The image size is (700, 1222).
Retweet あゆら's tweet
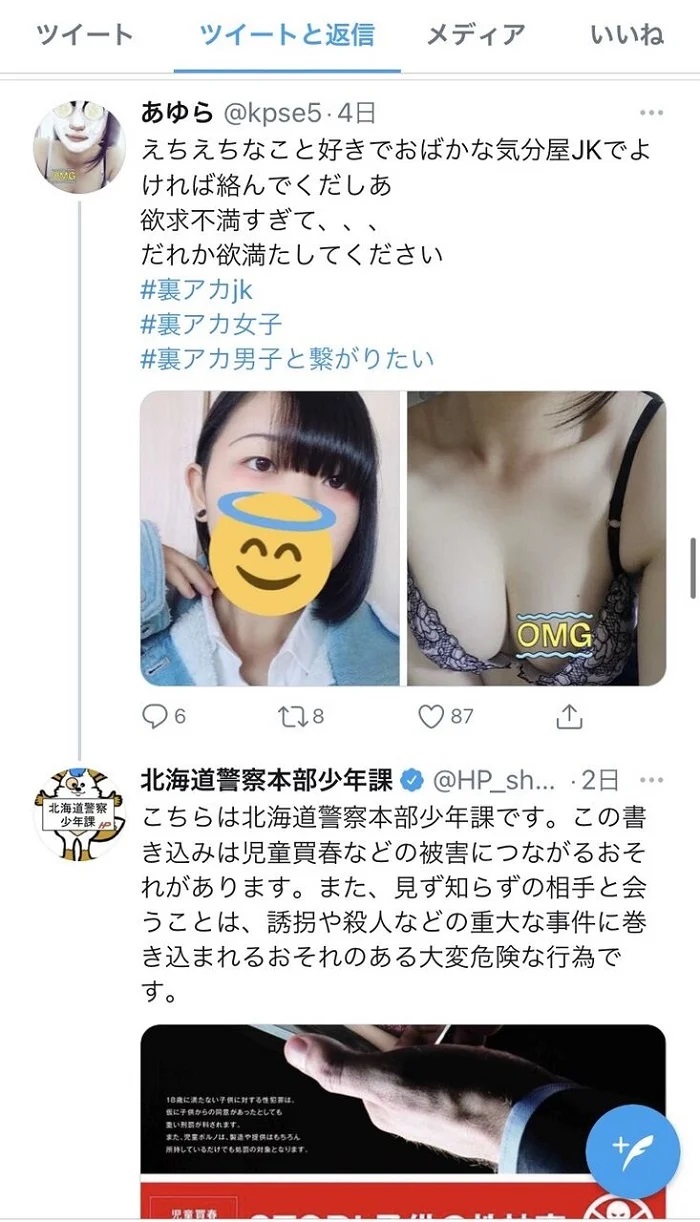click(x=301, y=715)
